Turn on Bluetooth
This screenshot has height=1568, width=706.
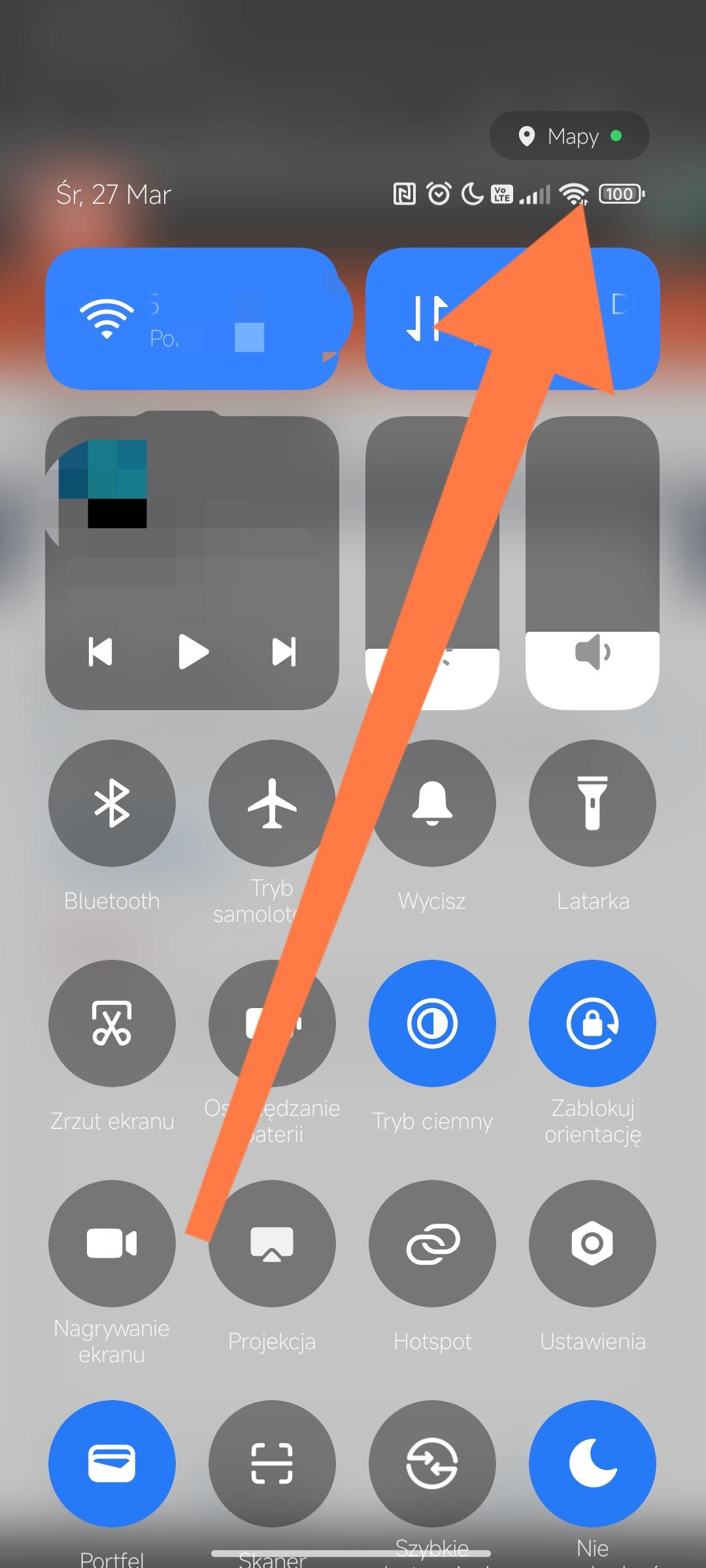click(112, 803)
